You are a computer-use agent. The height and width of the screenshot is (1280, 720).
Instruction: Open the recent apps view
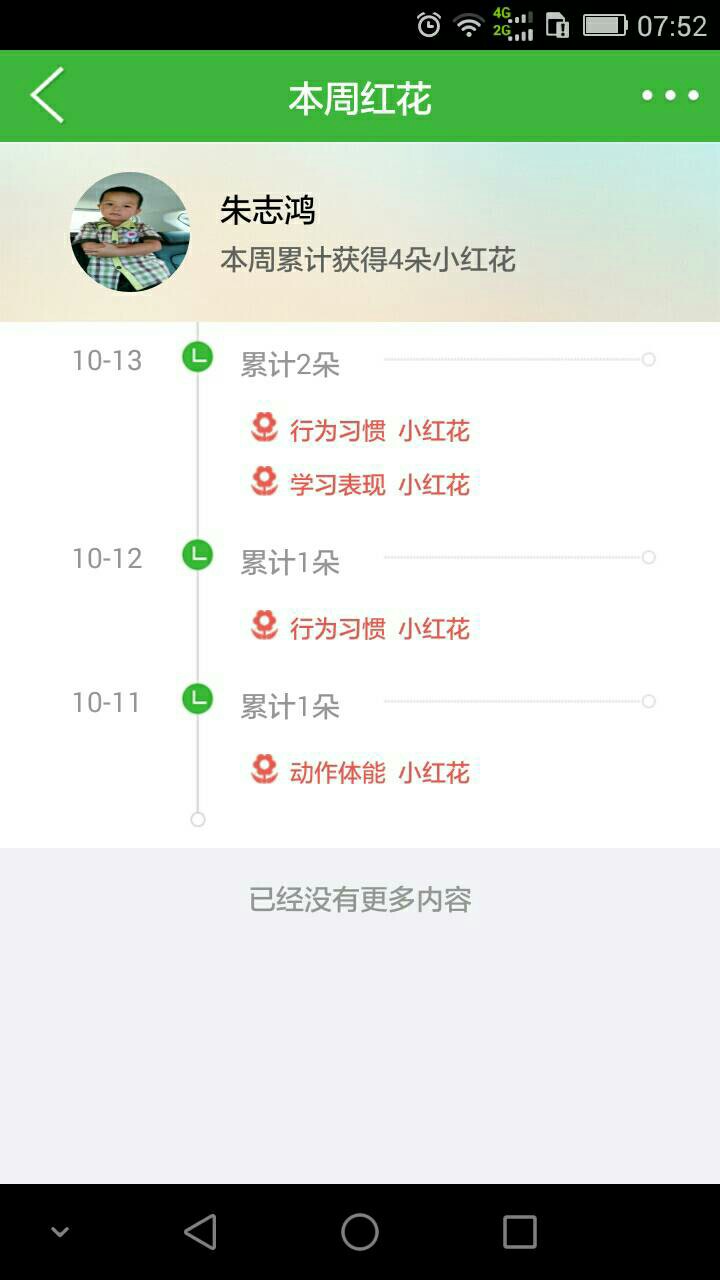520,1232
